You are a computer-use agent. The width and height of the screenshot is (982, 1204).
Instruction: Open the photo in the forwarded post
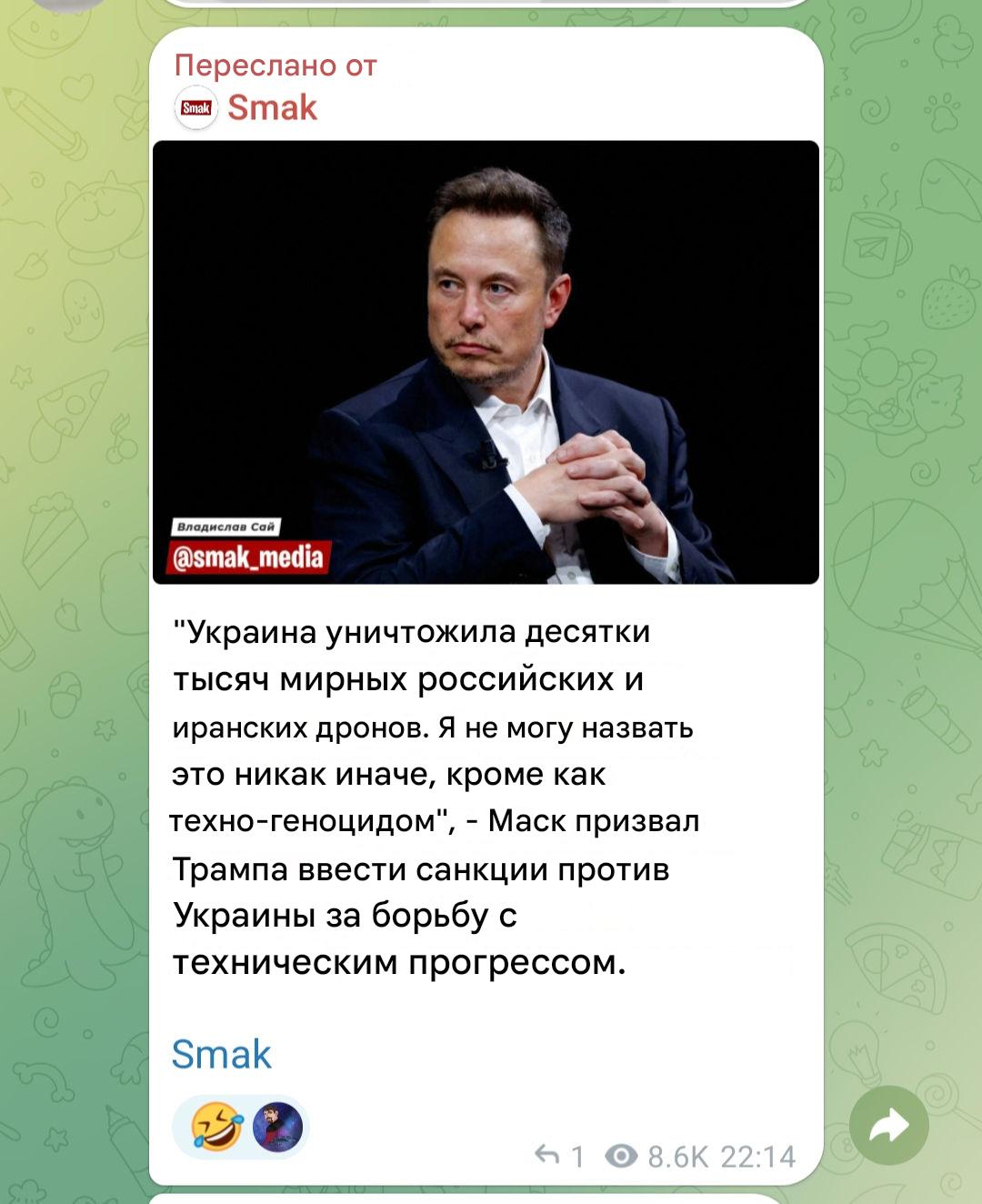coord(486,362)
